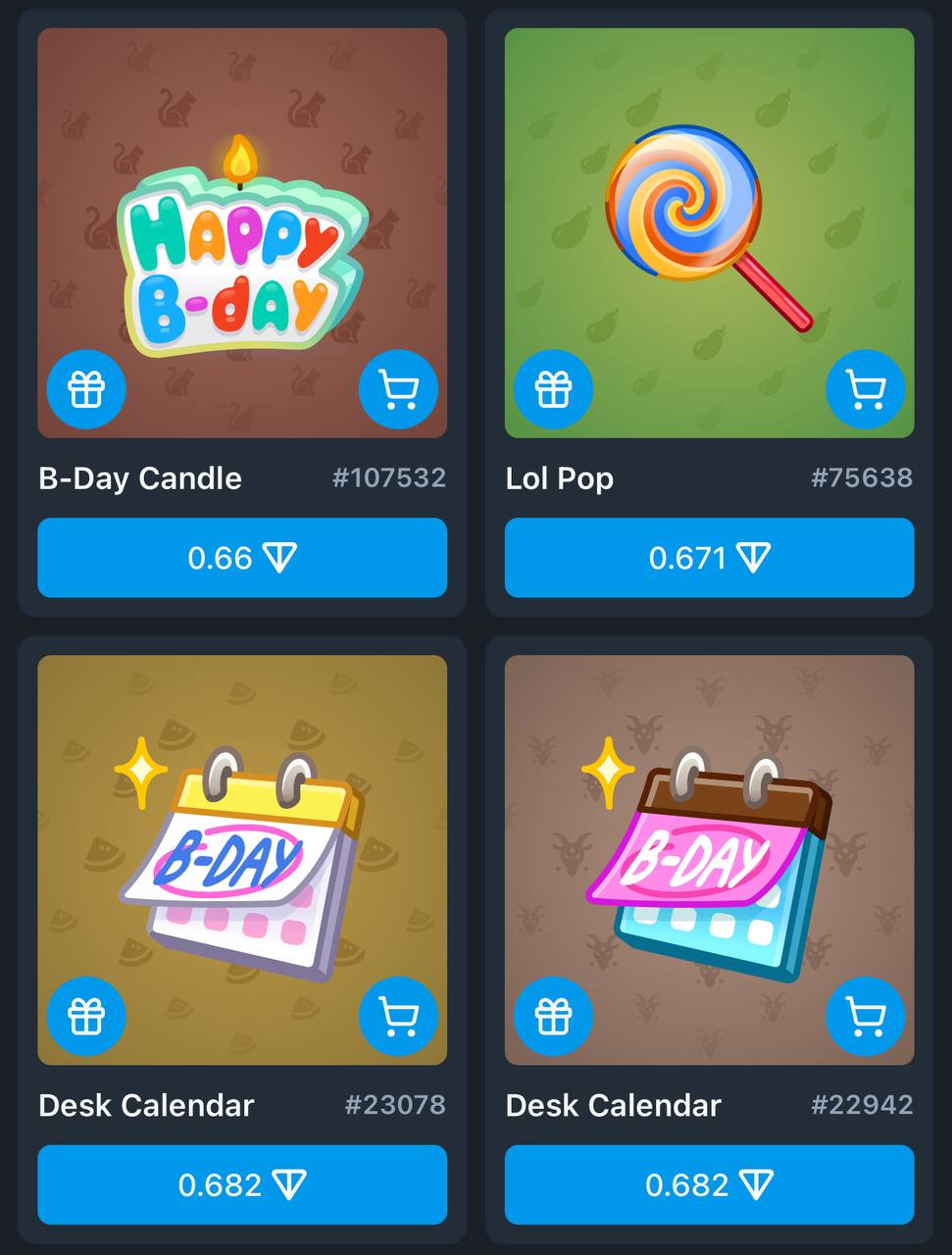952x1255 pixels.
Task: Buy Lol Pop for 0.671
Action: 709,558
